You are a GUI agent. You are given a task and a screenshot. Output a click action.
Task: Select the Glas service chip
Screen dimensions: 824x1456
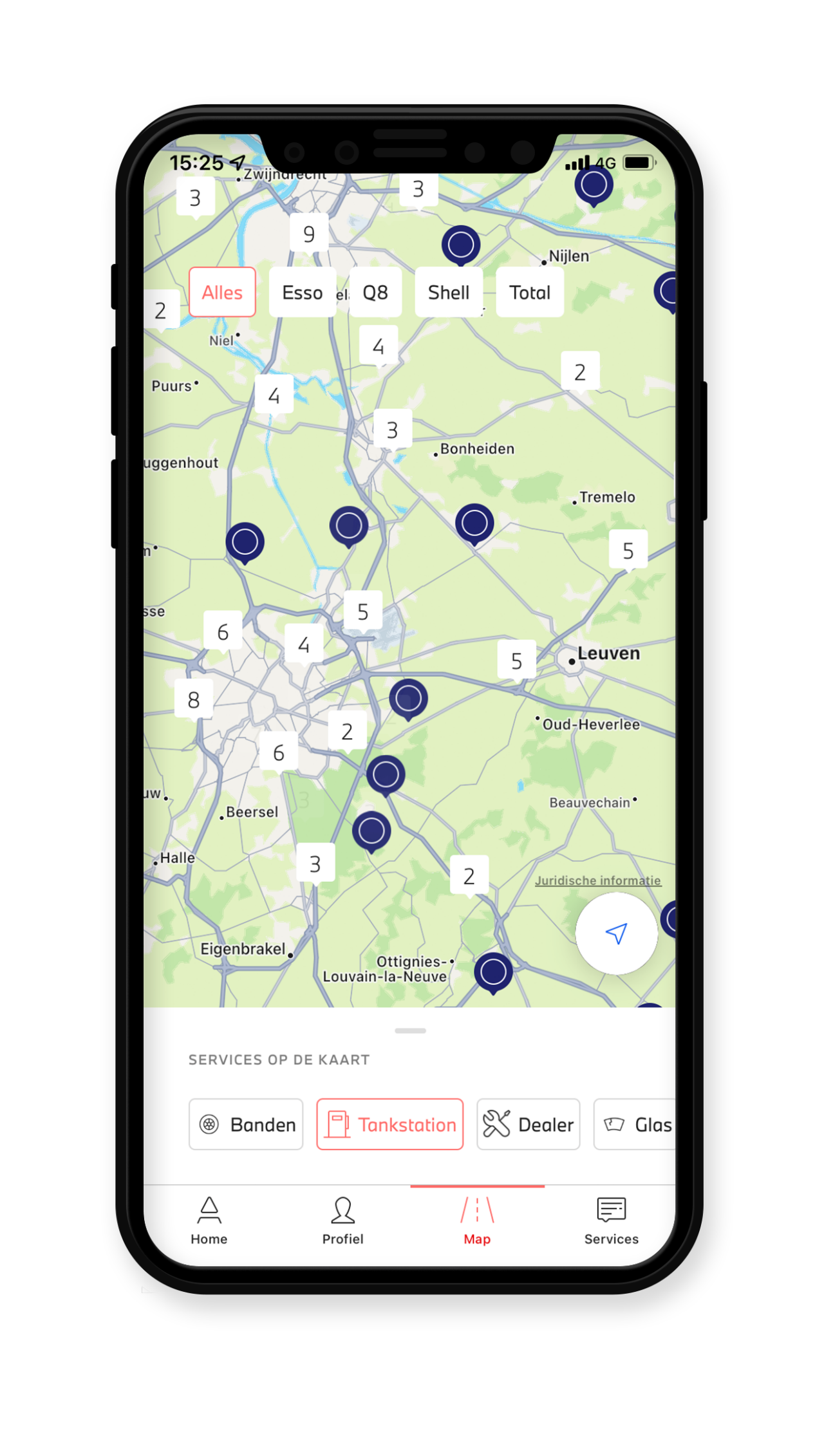click(x=637, y=1125)
